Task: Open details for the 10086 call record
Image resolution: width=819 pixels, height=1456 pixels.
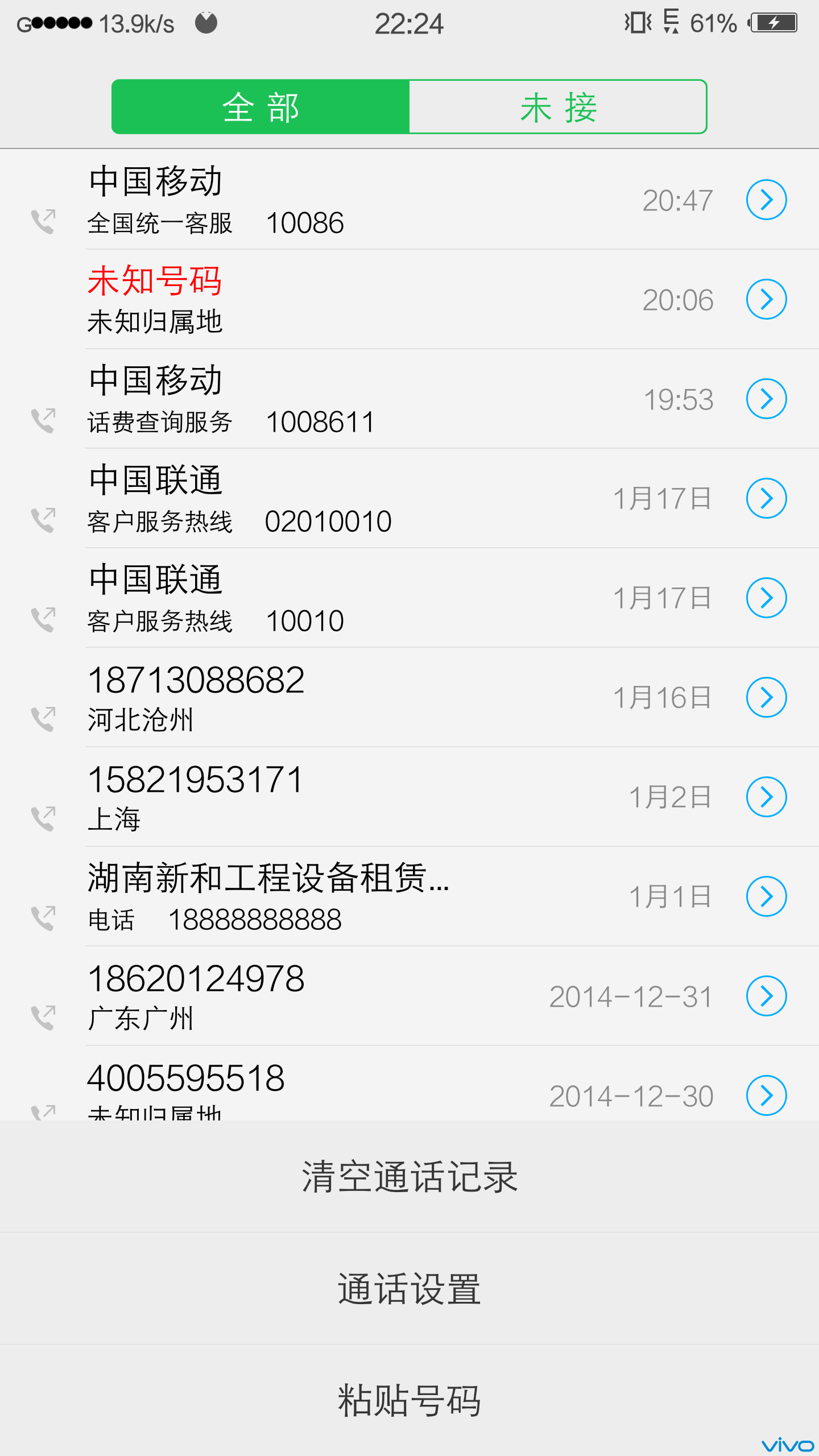Action: click(767, 199)
